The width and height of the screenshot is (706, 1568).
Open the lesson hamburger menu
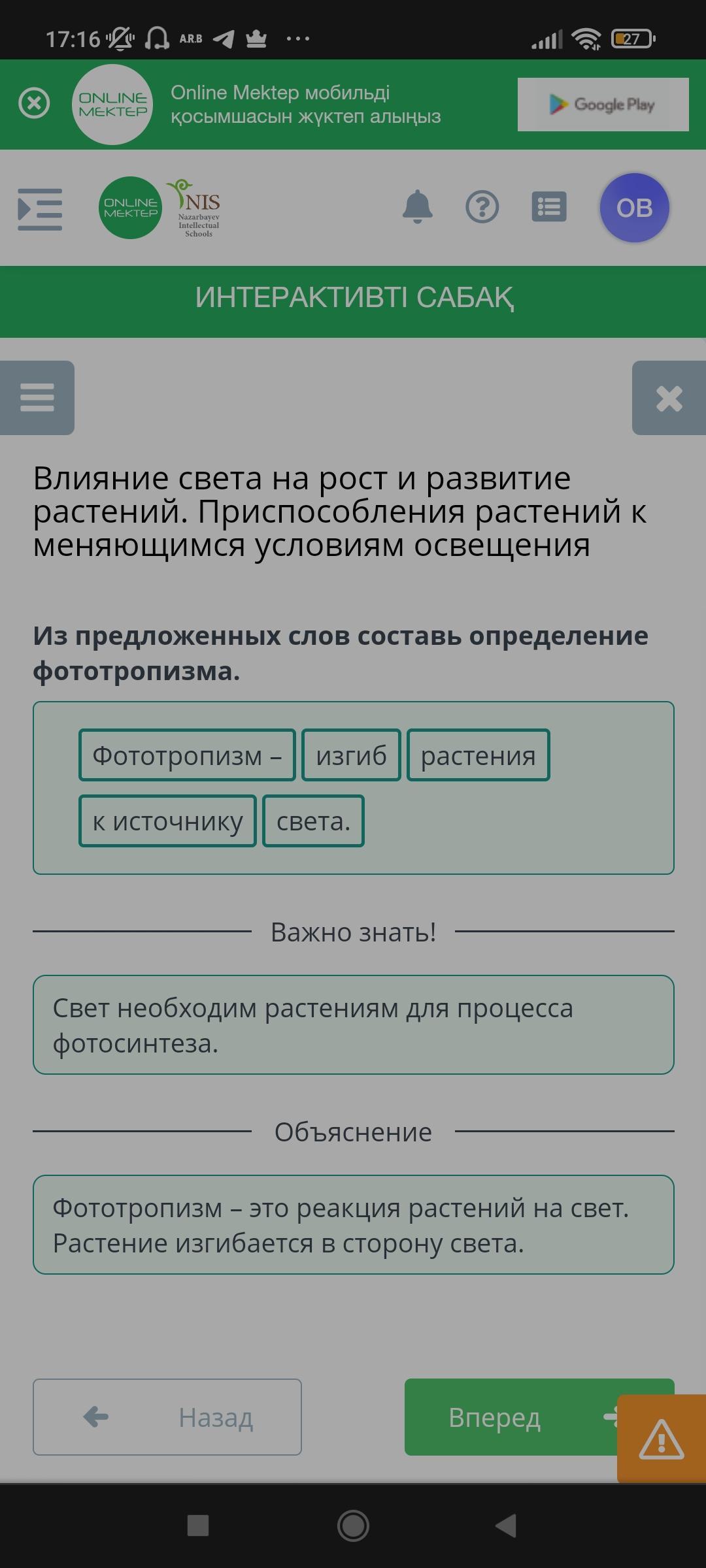pos(37,397)
